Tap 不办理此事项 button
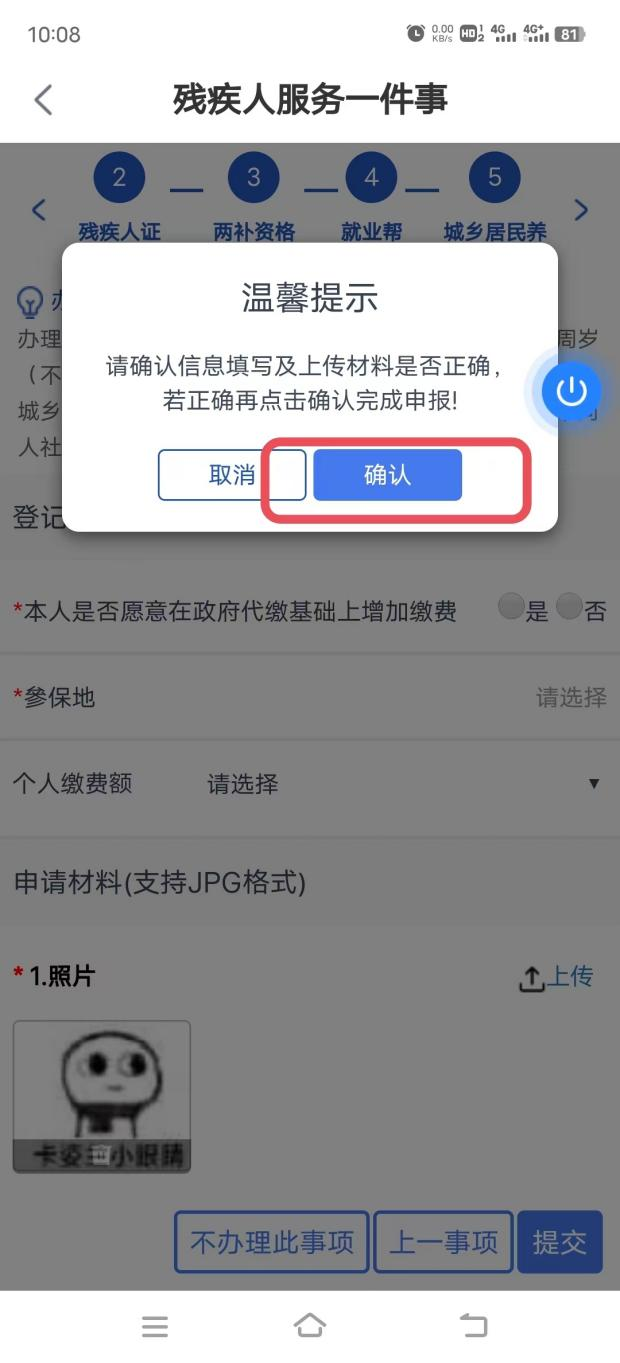This screenshot has width=620, height=1363. click(272, 1242)
